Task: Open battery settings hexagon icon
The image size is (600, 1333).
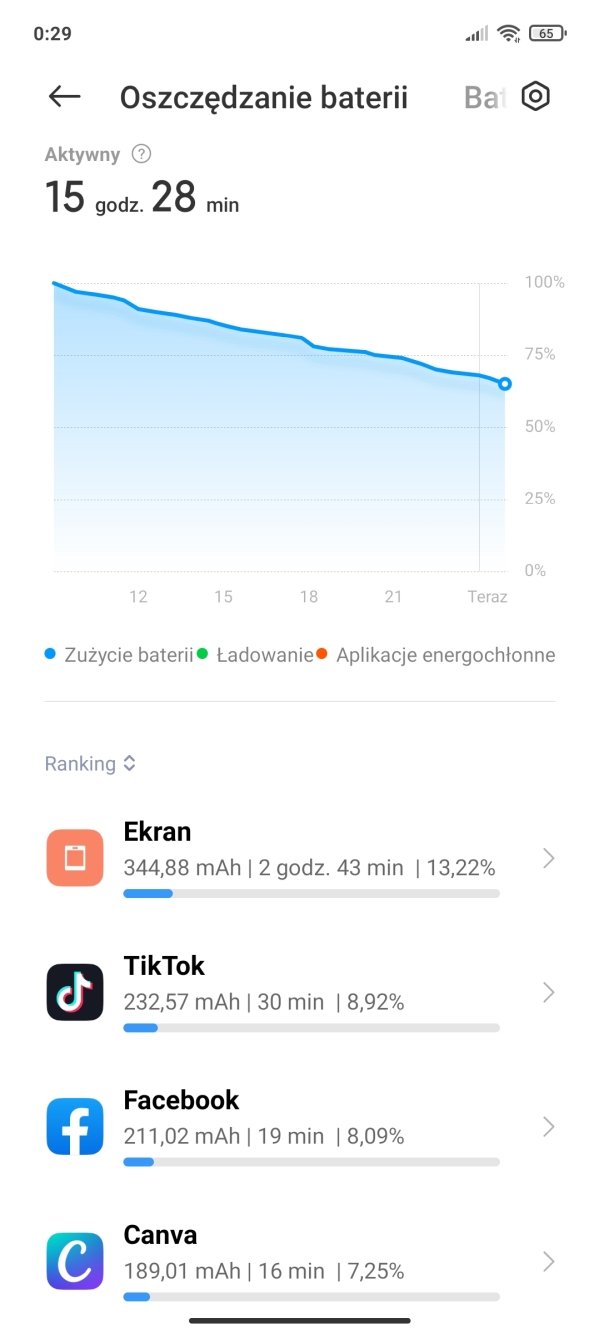Action: [537, 97]
